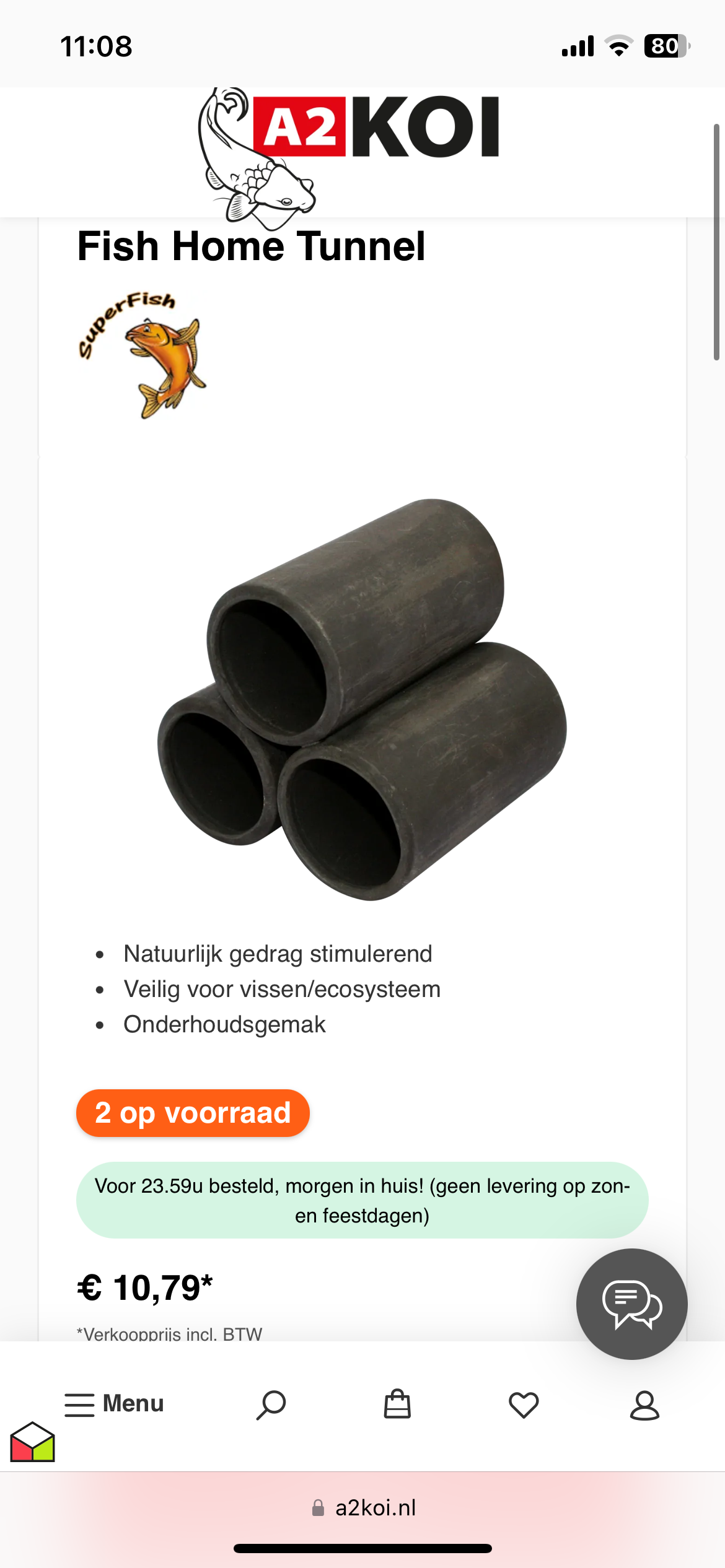Open the wishlist heart icon

pos(524,1405)
